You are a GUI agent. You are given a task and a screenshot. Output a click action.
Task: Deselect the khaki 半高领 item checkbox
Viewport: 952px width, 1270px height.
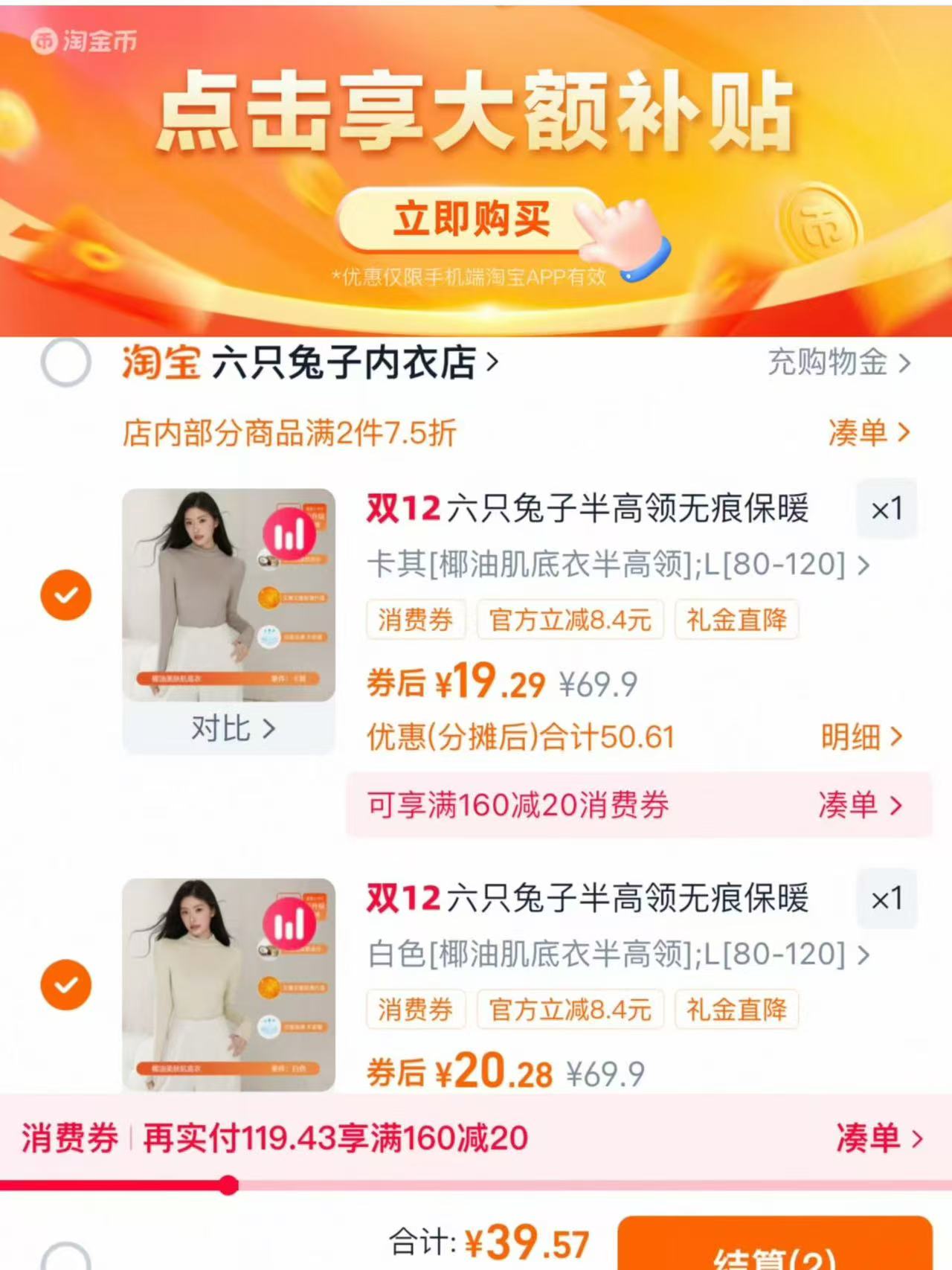pyautogui.click(x=67, y=595)
